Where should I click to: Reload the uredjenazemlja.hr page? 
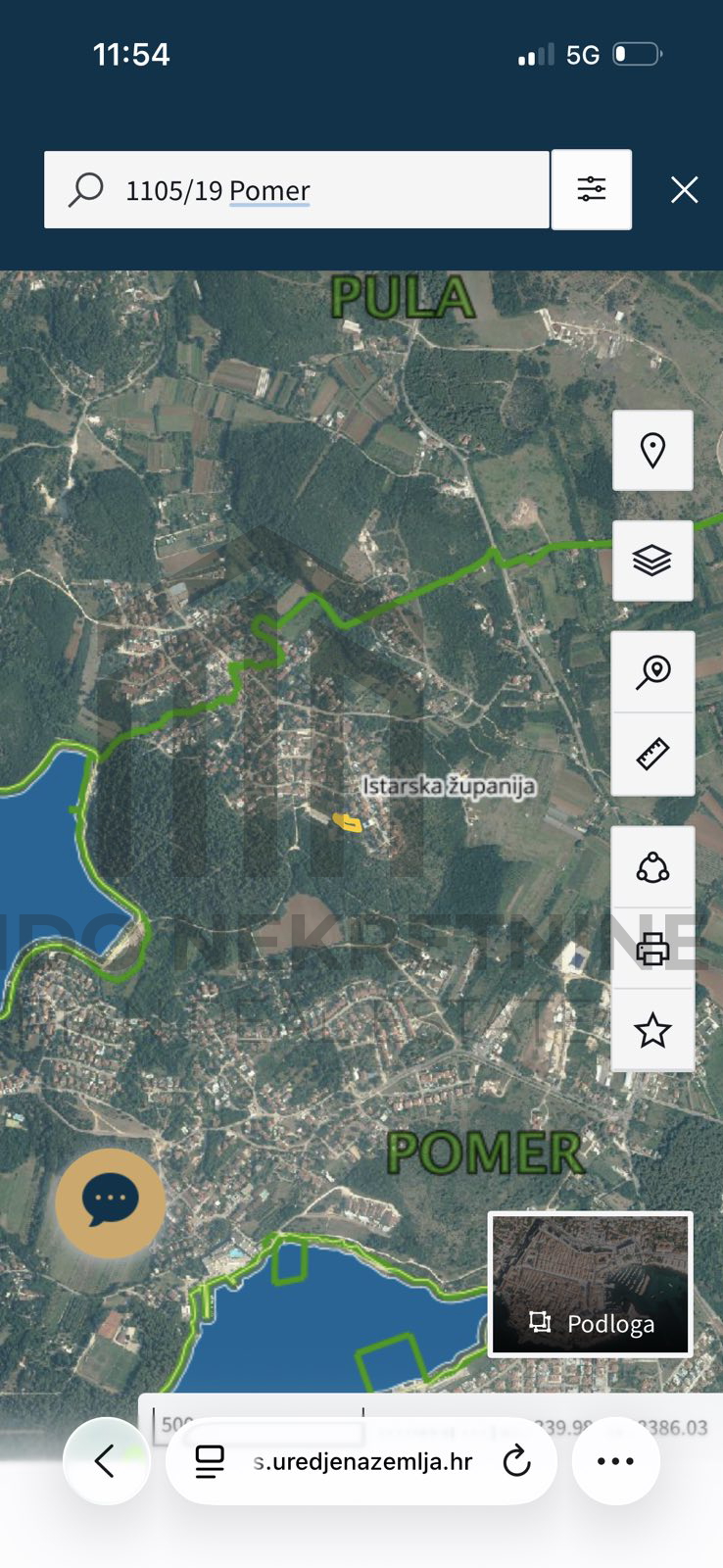coord(516,1462)
